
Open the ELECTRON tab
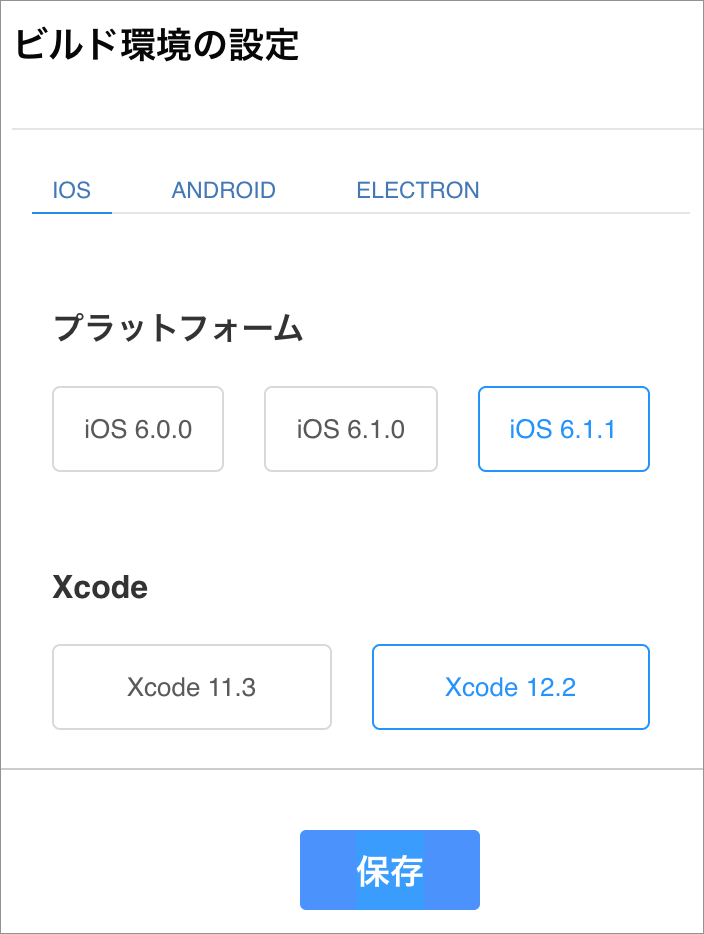(x=418, y=190)
